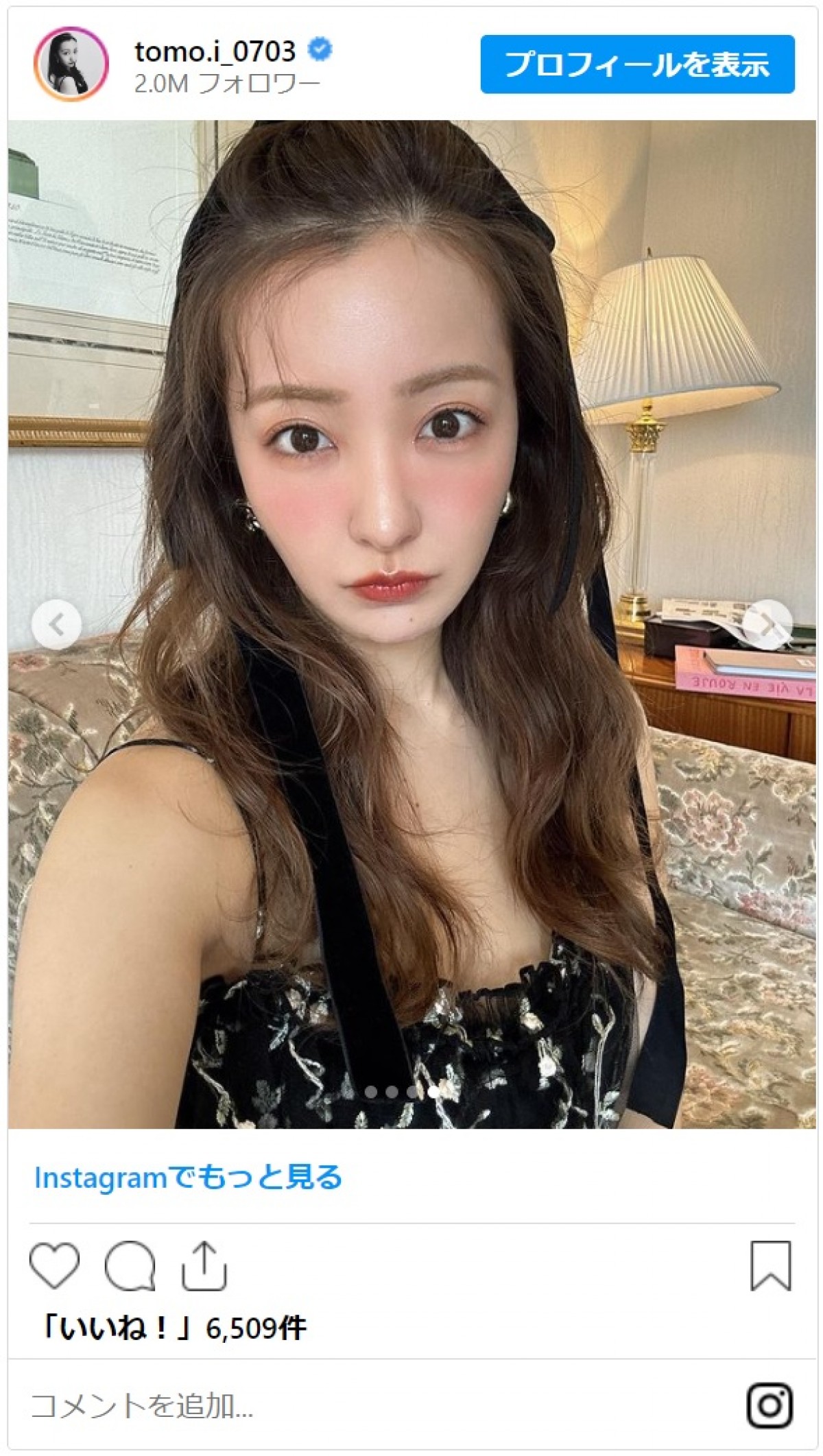Open the Instagramでもっと見る link
This screenshot has height=1456, width=823.
pos(188,1178)
